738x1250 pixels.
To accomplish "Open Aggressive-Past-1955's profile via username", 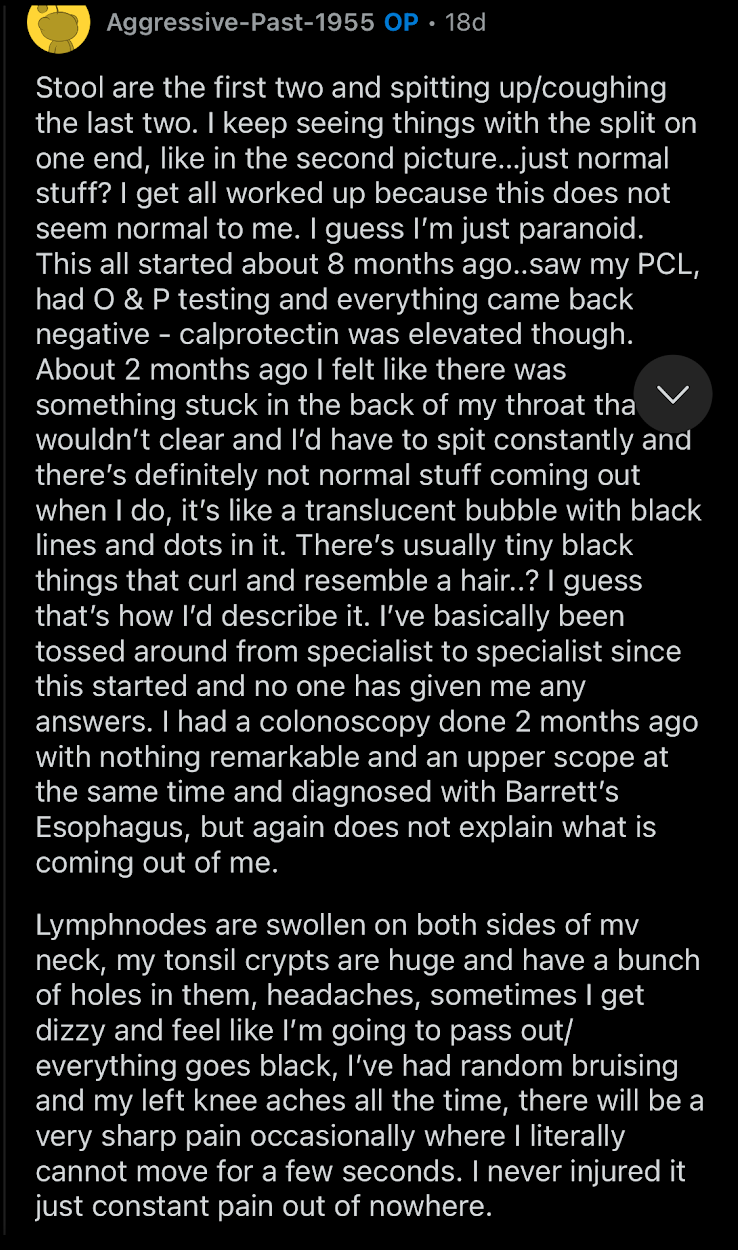I will coord(240,22).
